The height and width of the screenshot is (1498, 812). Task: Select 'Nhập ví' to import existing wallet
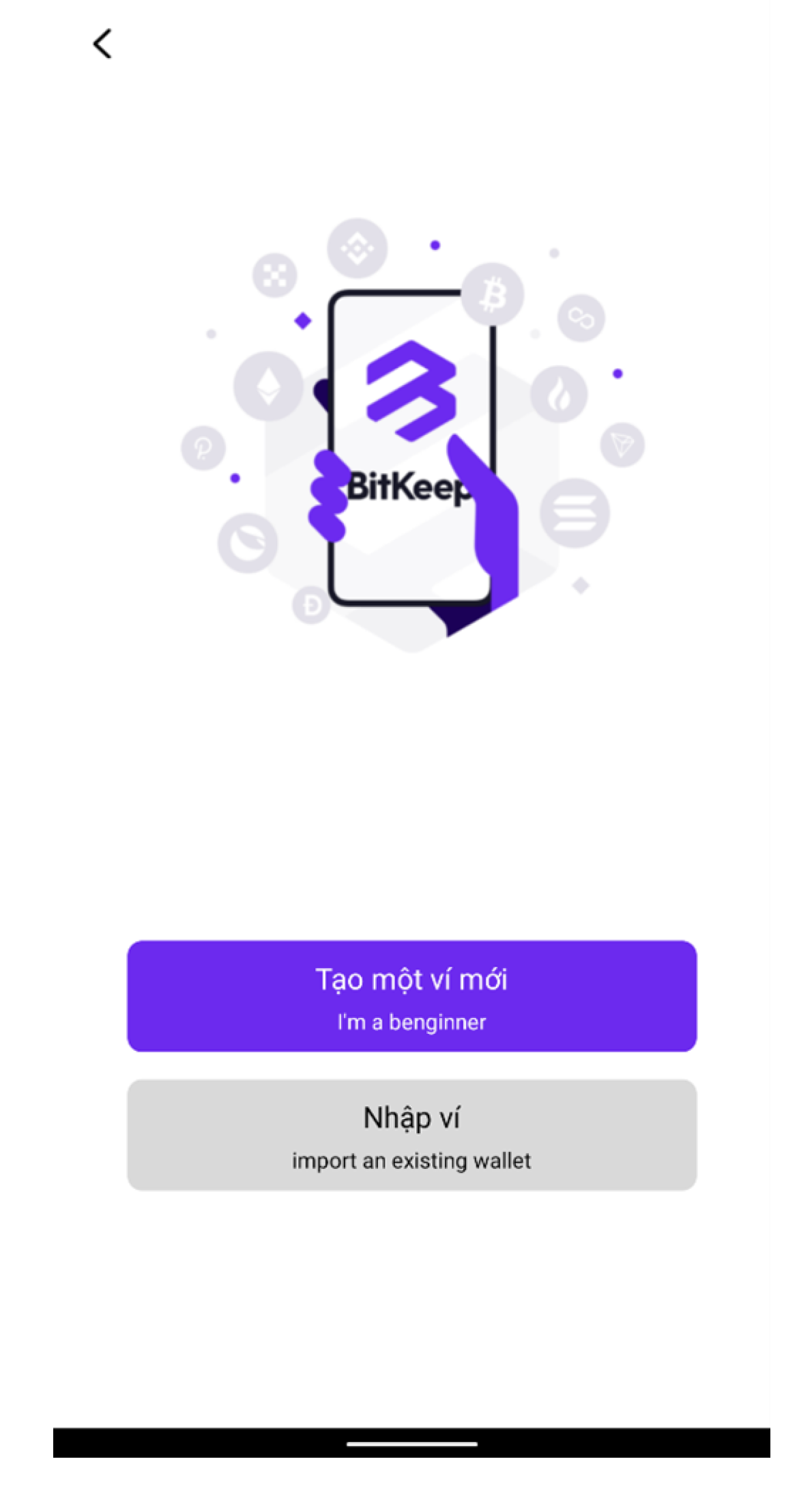click(x=411, y=1134)
